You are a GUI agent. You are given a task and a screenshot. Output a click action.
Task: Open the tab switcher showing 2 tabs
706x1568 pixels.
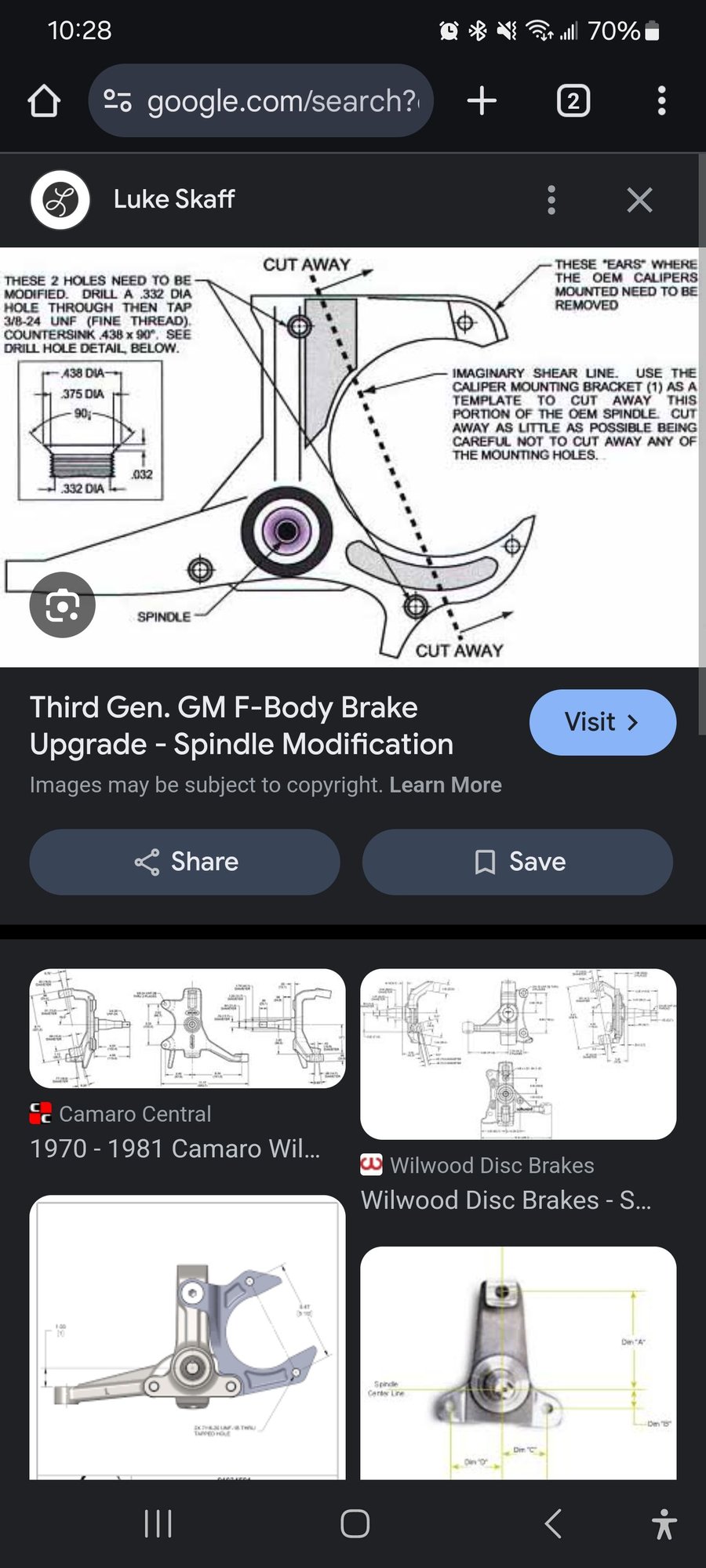(x=573, y=101)
